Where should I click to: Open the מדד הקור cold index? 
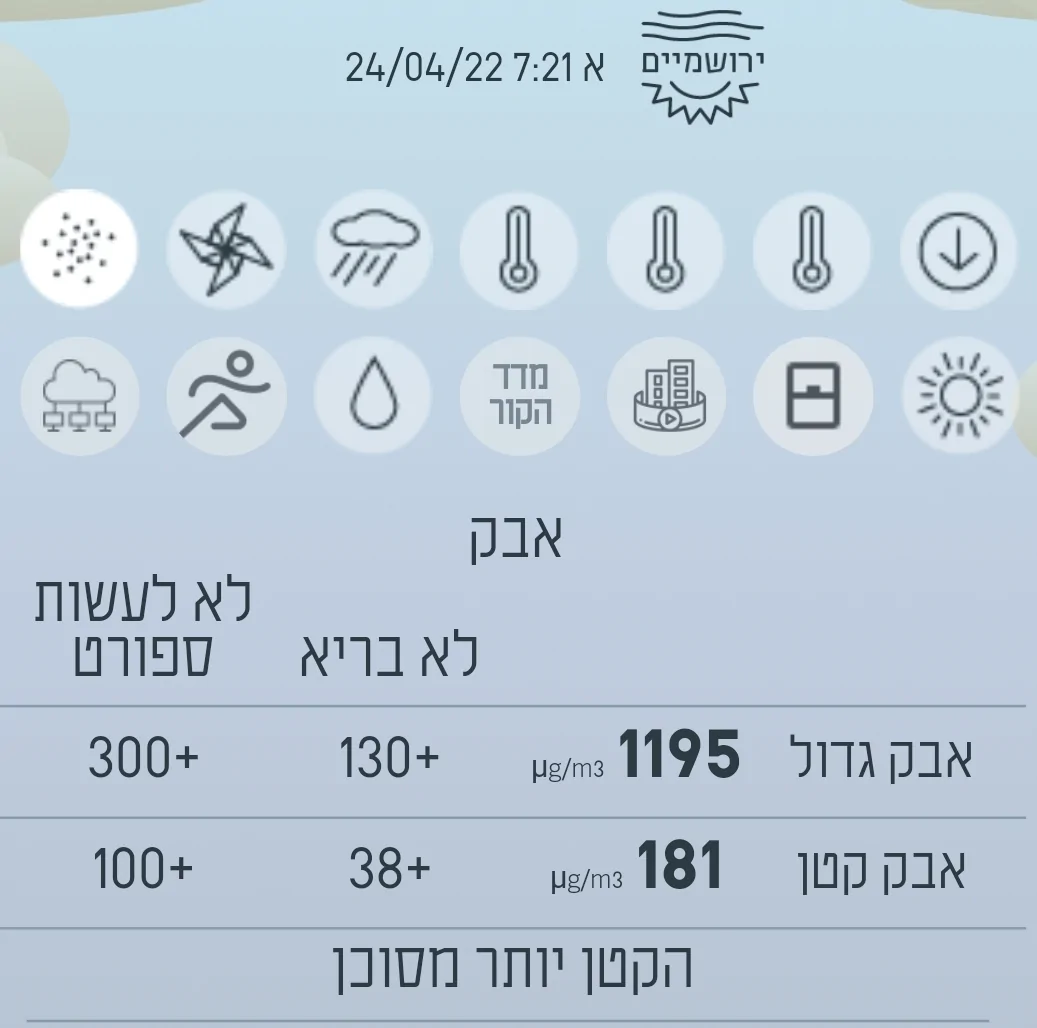[519, 397]
